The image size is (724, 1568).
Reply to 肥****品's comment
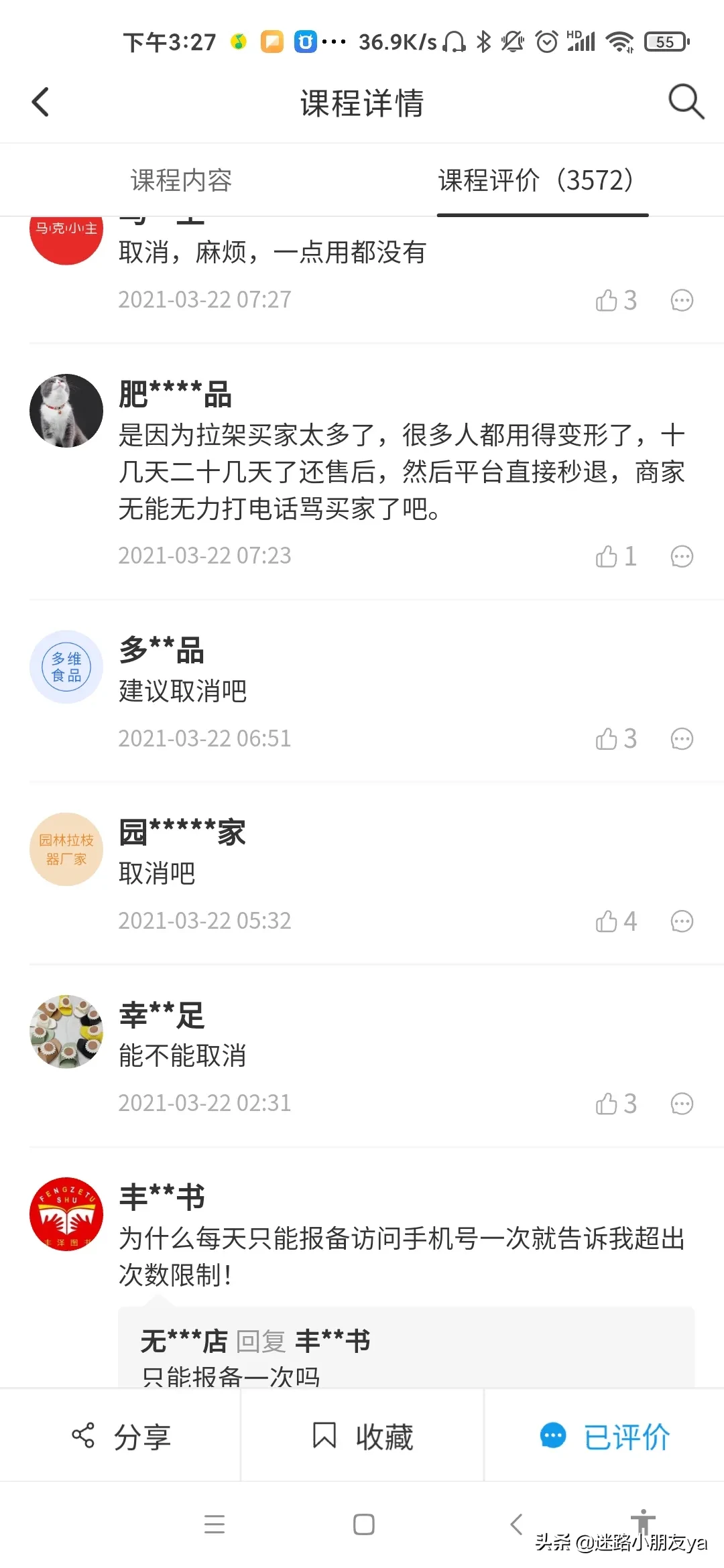point(682,556)
